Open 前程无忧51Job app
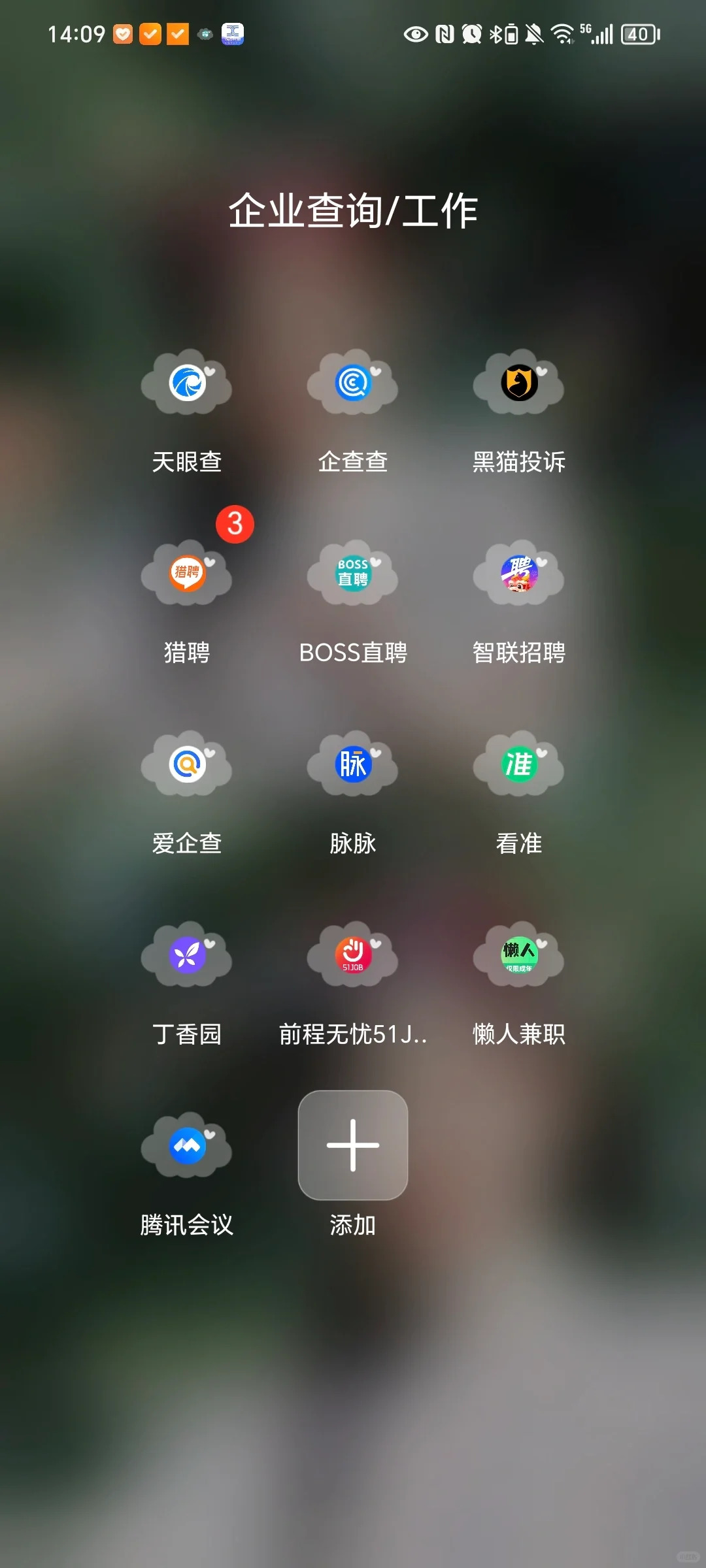This screenshot has height=1568, width=706. click(x=353, y=955)
